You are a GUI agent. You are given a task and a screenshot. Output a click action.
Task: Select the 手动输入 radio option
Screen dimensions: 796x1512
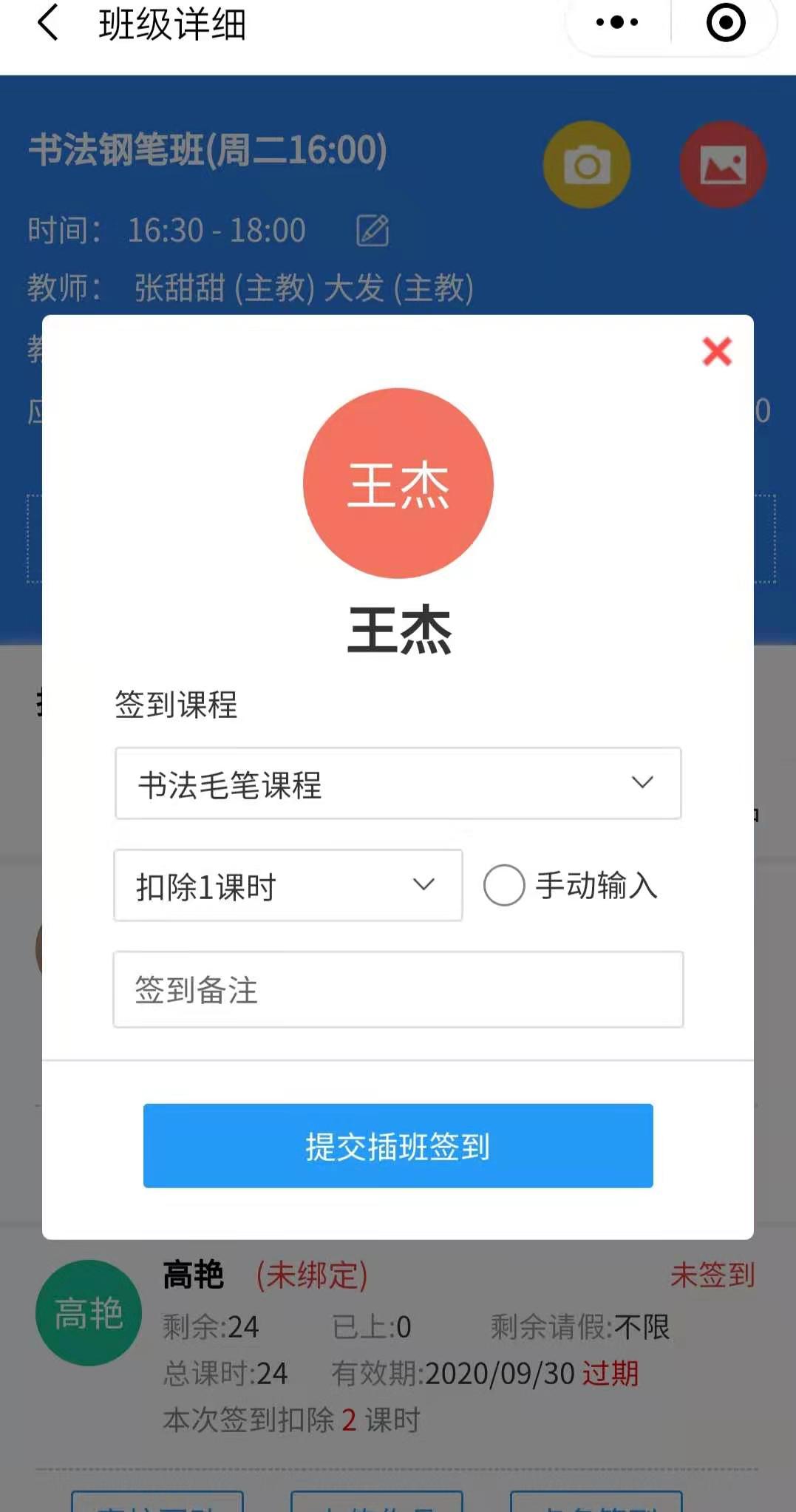[x=504, y=885]
